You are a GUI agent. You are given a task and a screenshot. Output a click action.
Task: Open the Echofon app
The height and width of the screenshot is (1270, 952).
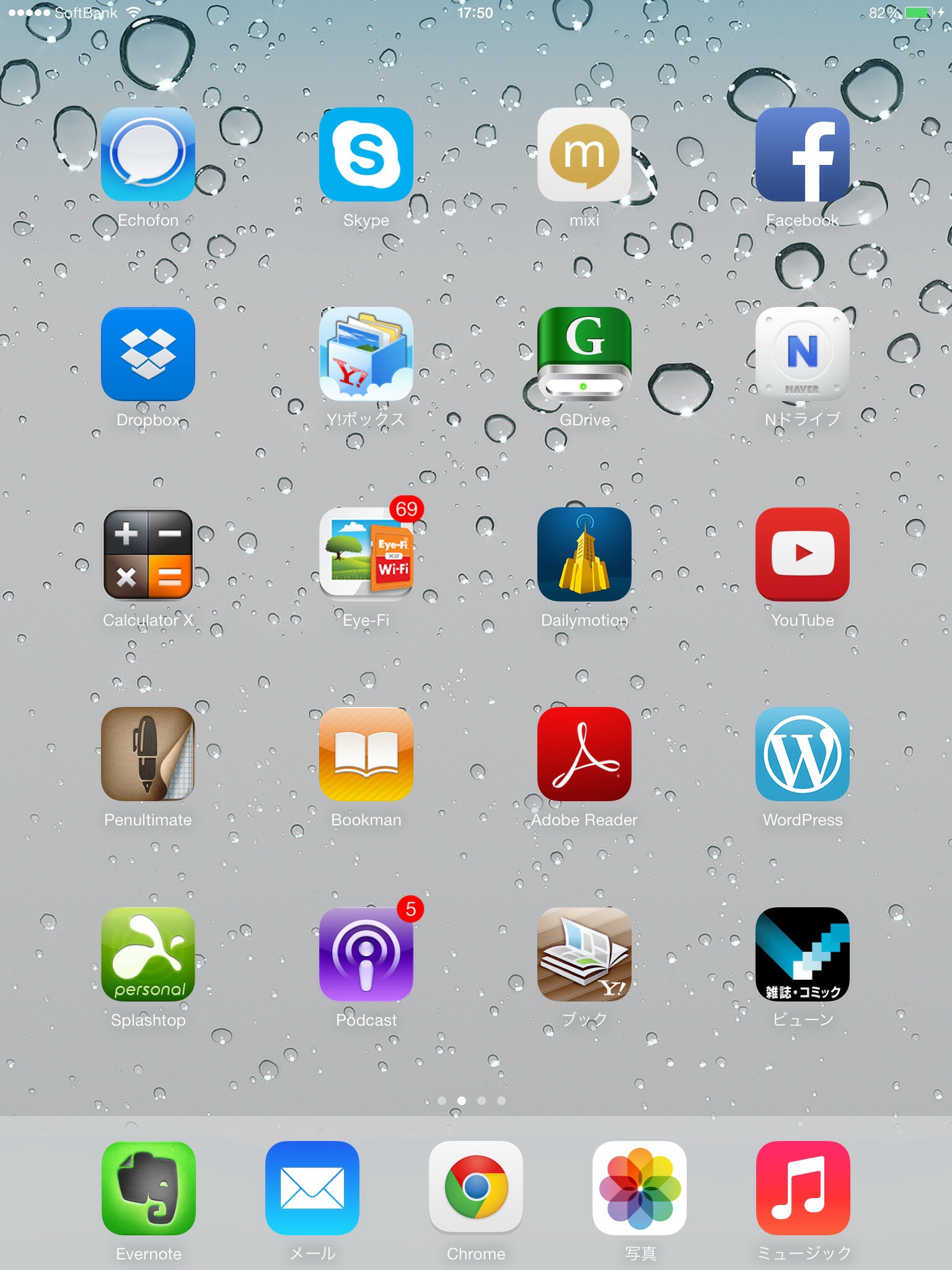click(148, 154)
